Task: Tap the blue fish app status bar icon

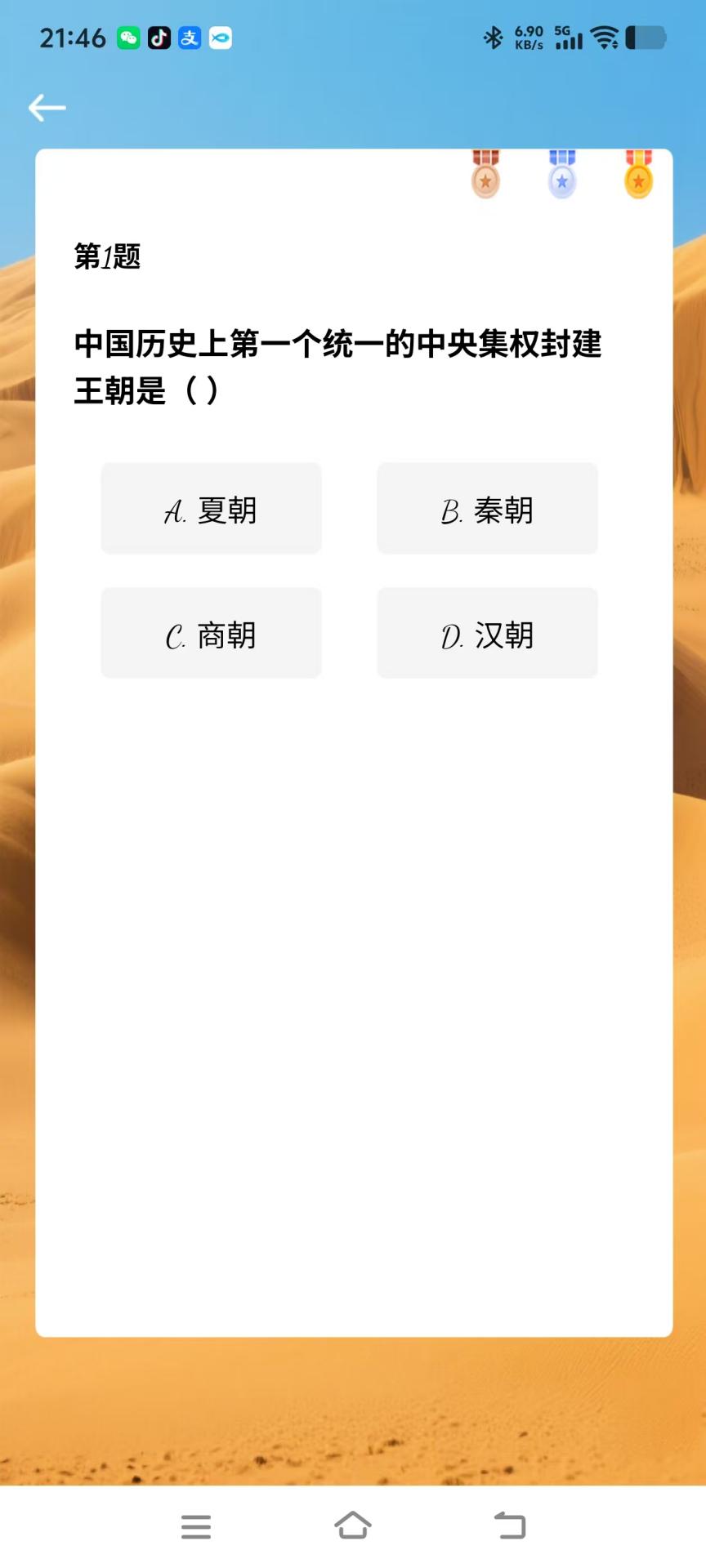Action: tap(219, 38)
